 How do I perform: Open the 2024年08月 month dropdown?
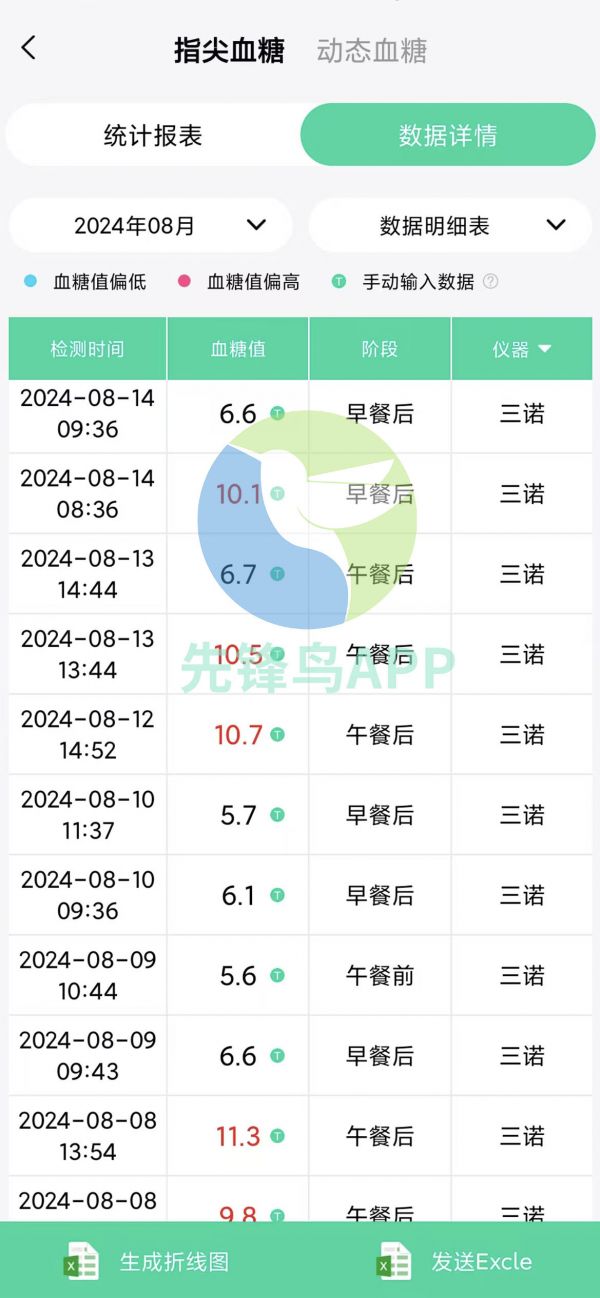coord(151,226)
